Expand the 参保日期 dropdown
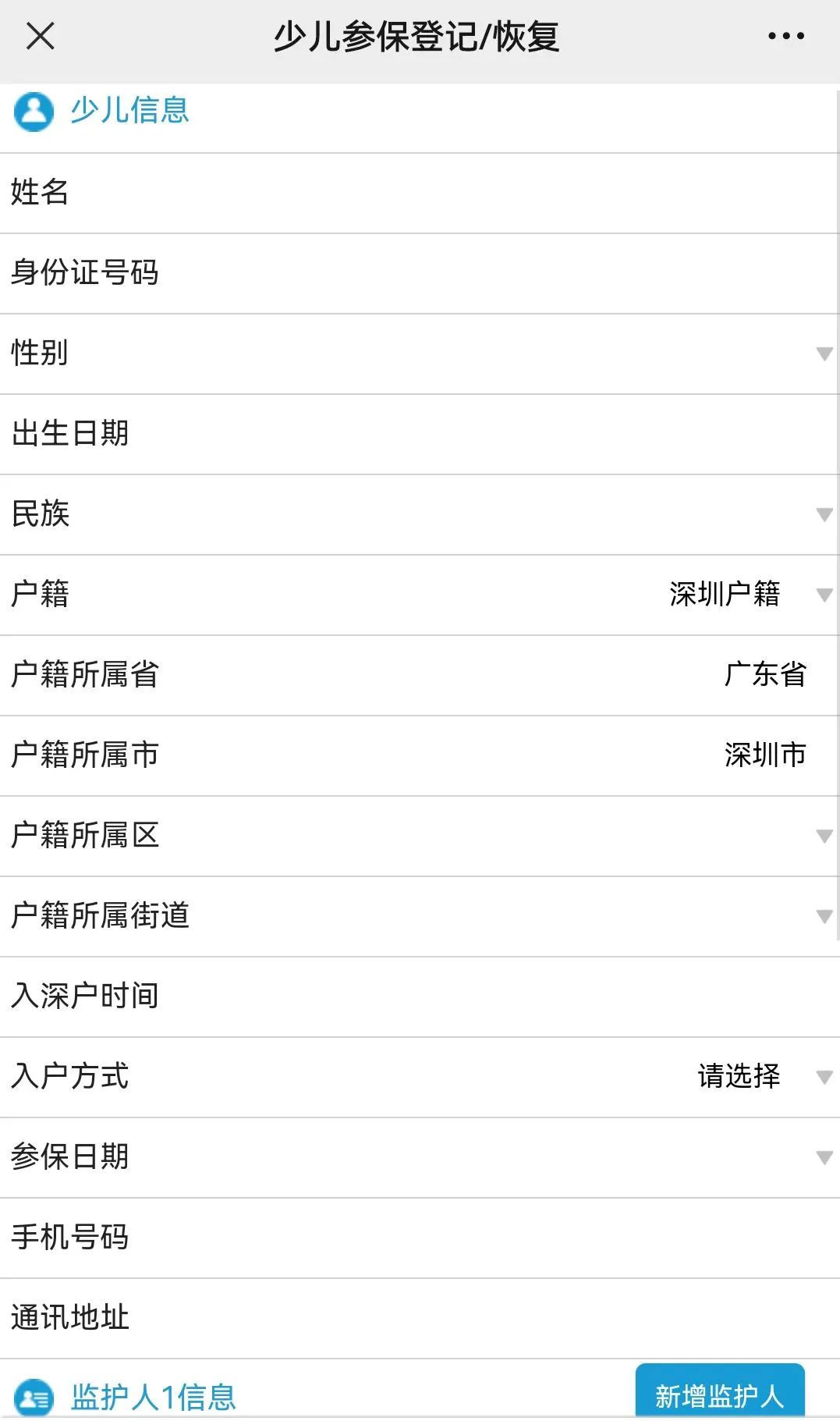840x1421 pixels. (x=420, y=1158)
